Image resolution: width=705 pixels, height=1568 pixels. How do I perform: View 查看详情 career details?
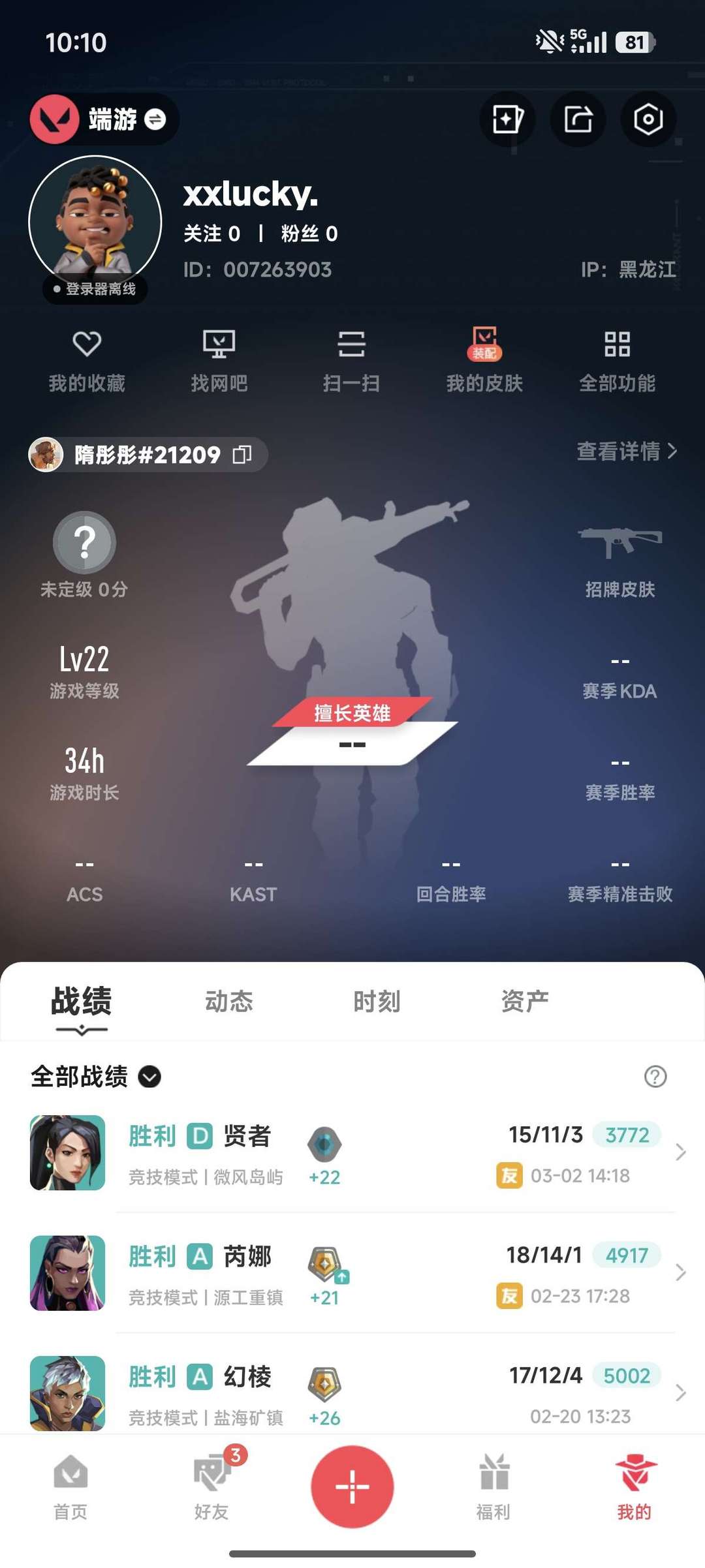pyautogui.click(x=626, y=451)
